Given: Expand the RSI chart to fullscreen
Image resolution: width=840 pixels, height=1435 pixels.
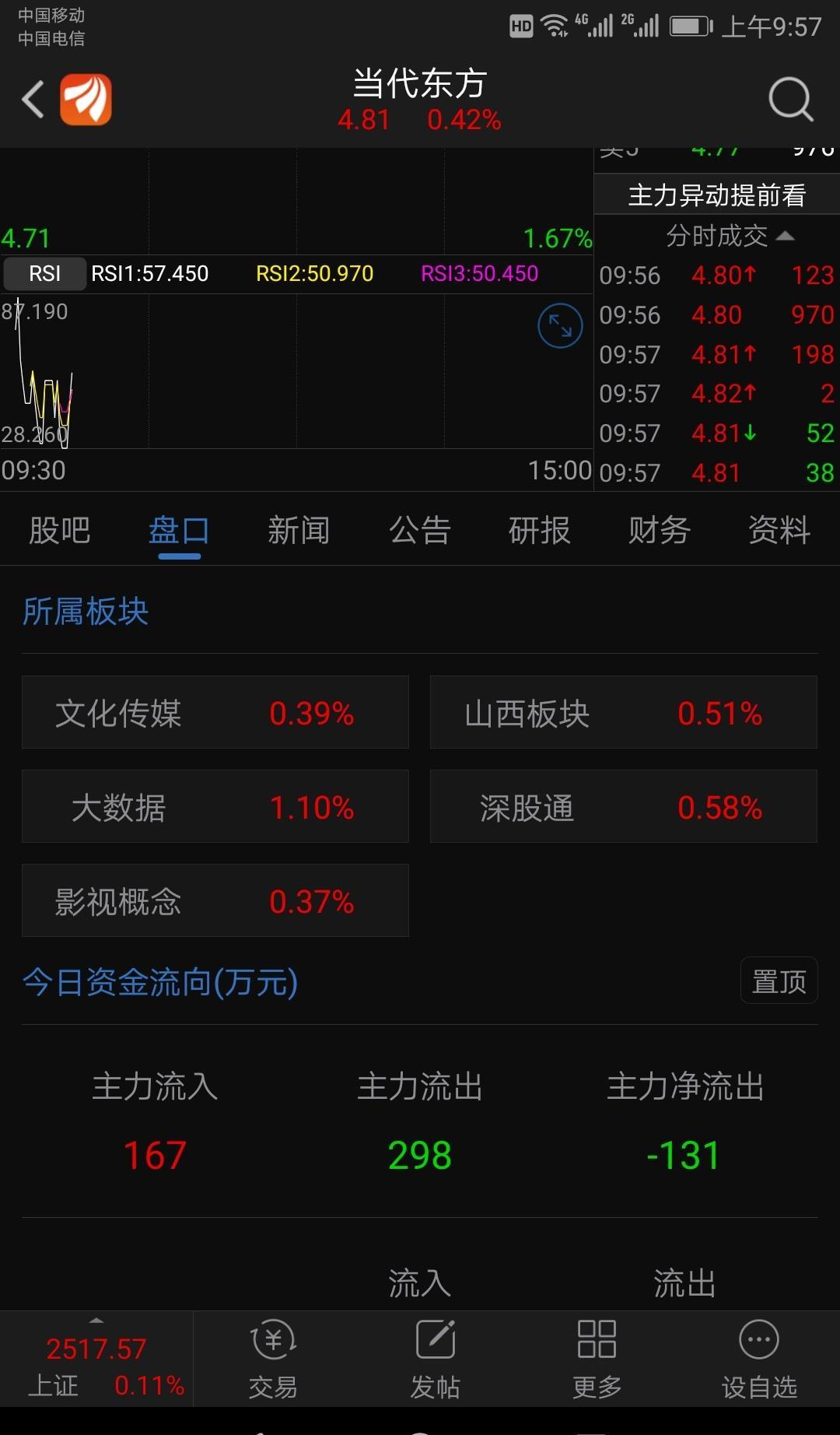Looking at the screenshot, I should point(560,325).
